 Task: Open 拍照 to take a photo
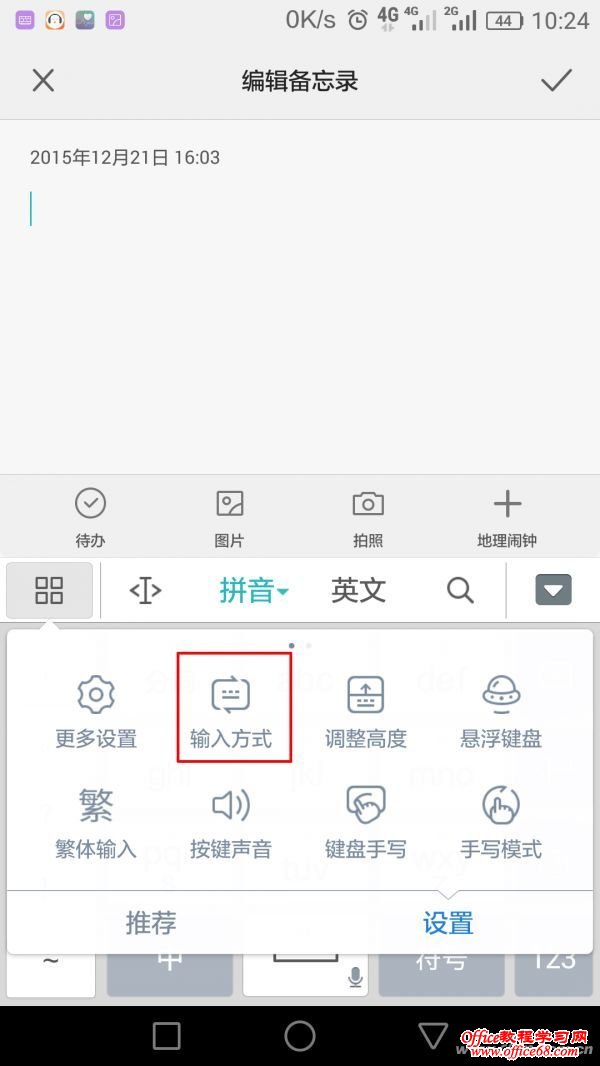pyautogui.click(x=368, y=516)
